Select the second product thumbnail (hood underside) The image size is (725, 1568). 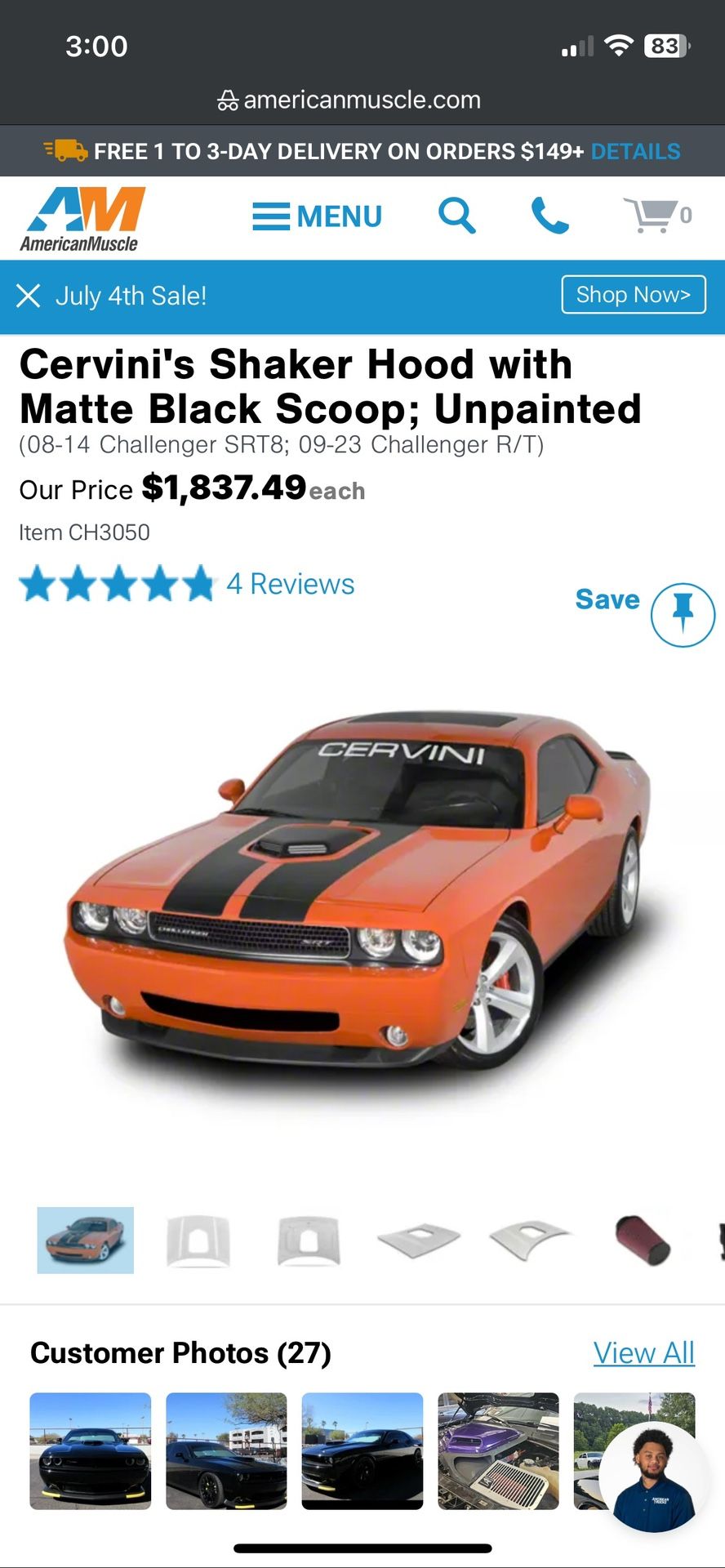point(198,1240)
